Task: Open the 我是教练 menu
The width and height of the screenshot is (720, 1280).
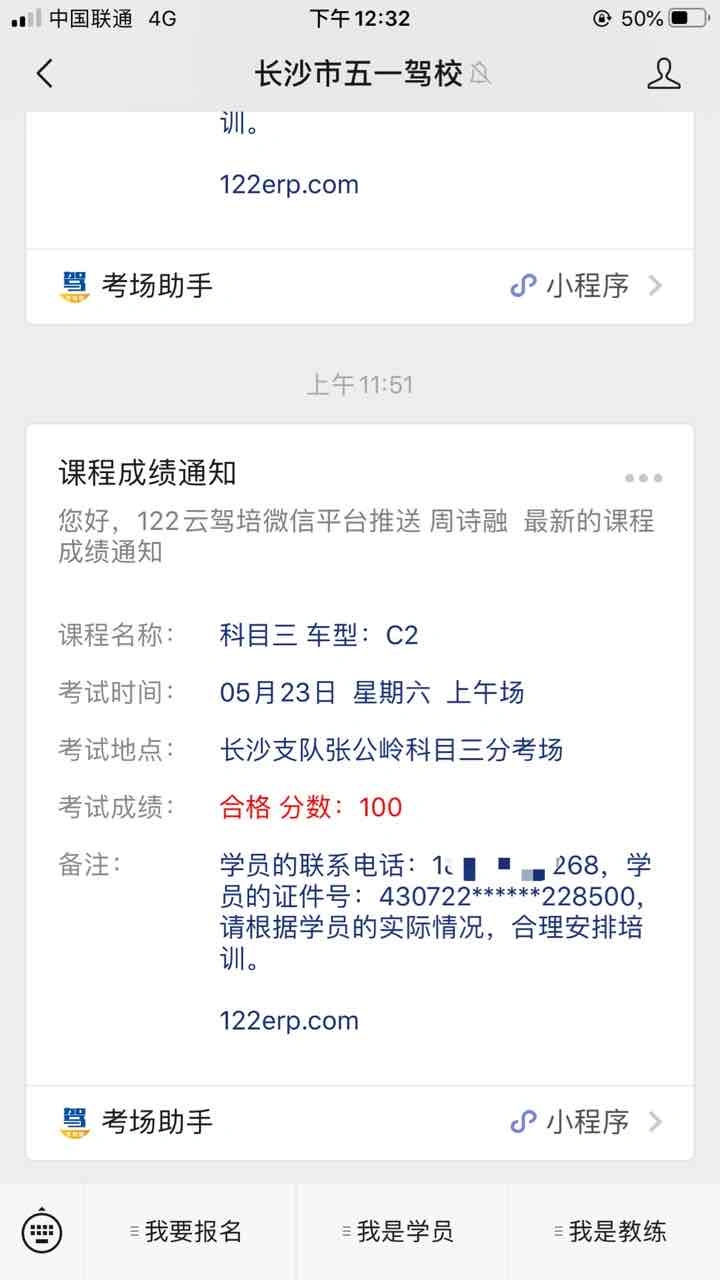Action: [x=614, y=1232]
